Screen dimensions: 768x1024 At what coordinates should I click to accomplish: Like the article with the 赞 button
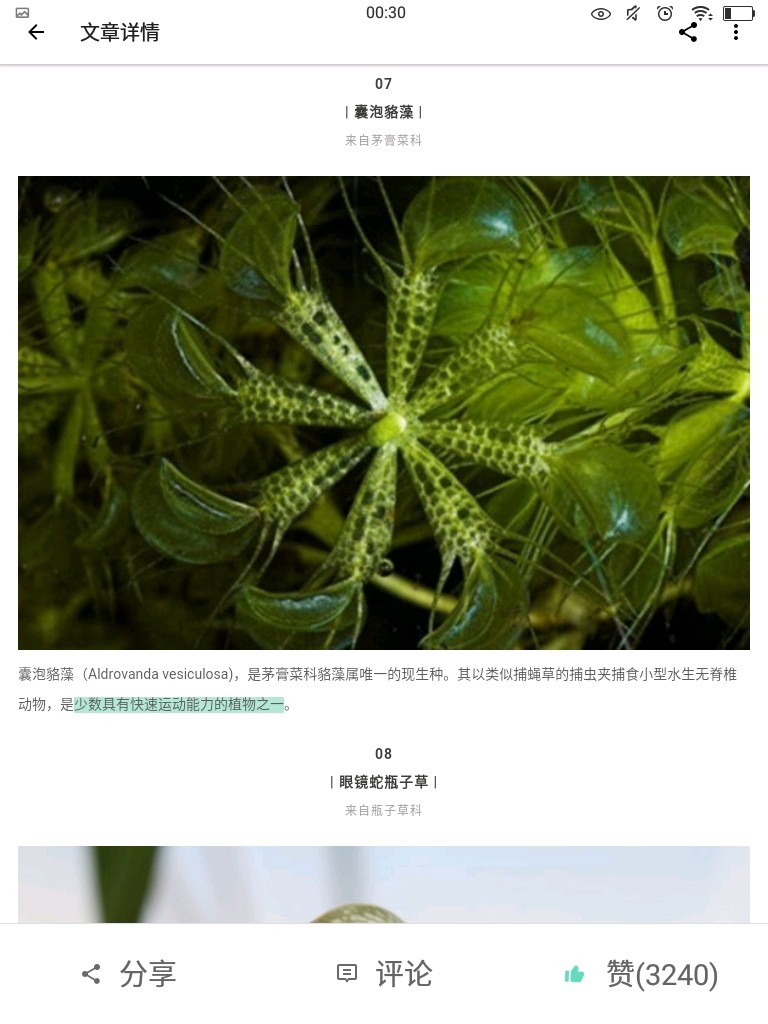click(641, 973)
